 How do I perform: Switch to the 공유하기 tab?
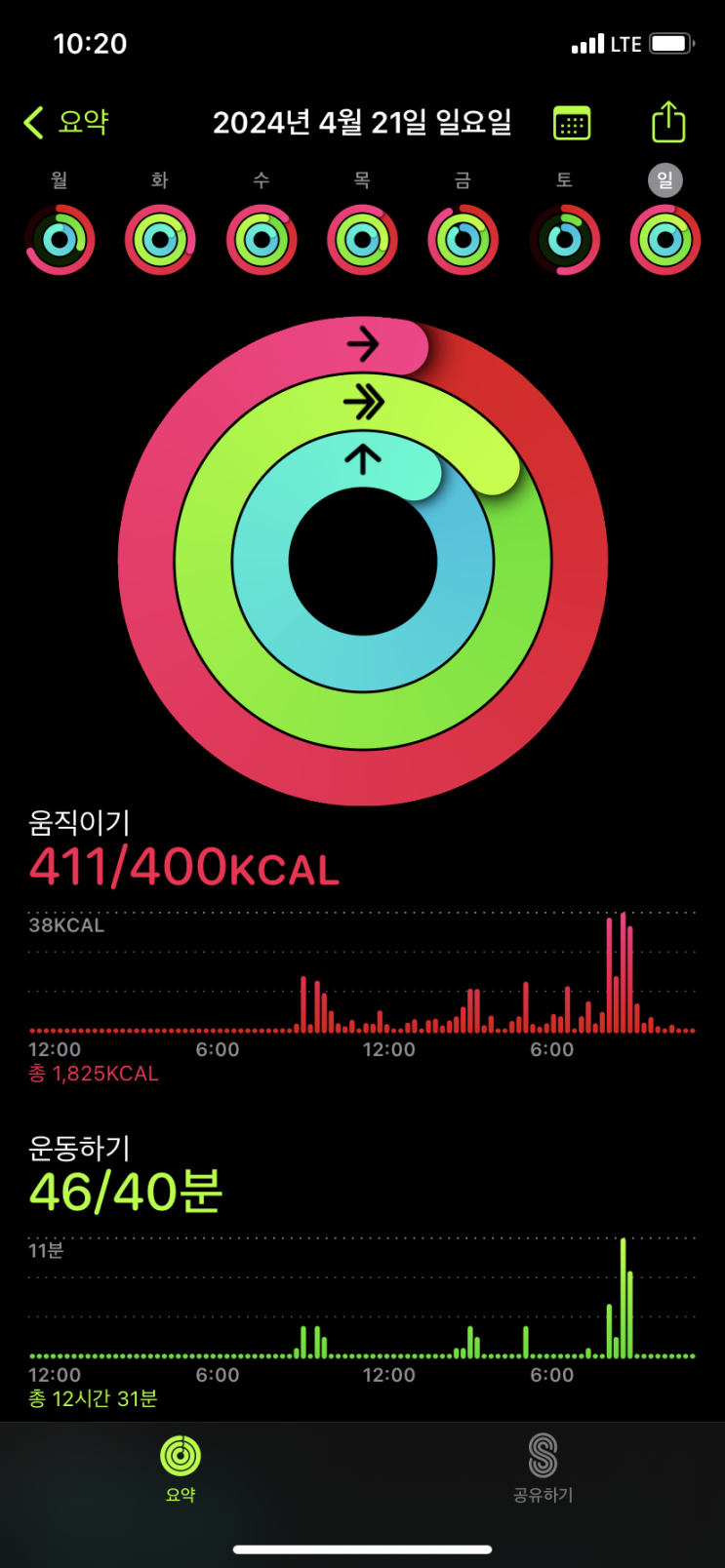point(543,1468)
